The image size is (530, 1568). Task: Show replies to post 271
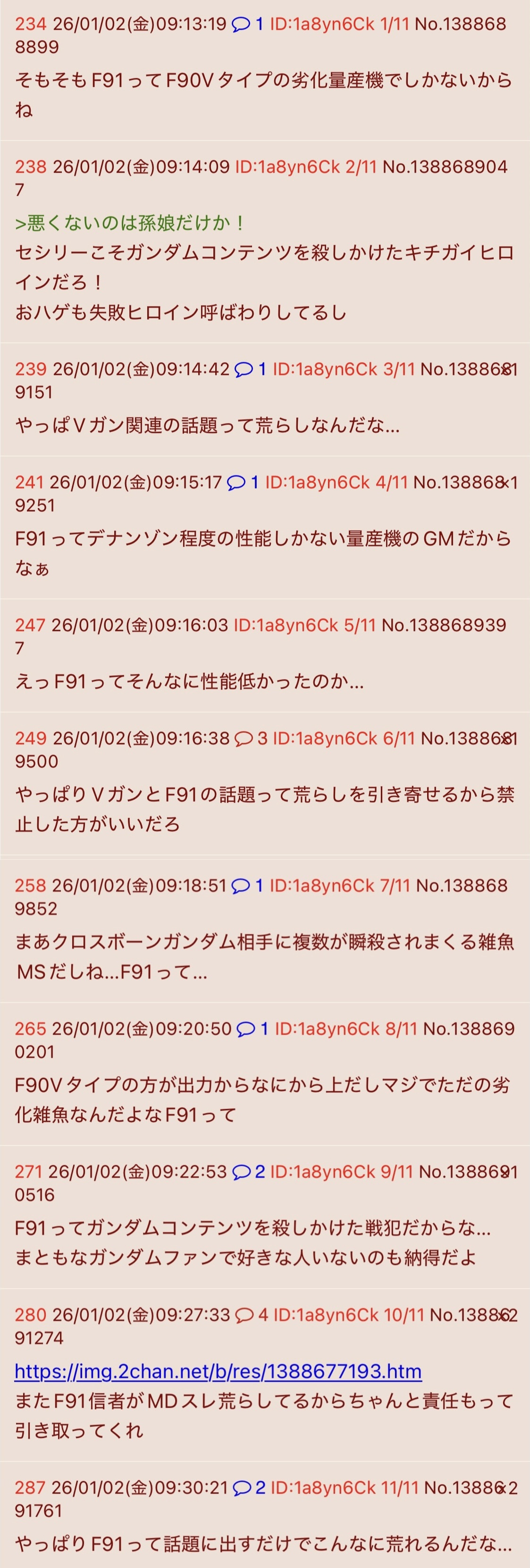[249, 1172]
